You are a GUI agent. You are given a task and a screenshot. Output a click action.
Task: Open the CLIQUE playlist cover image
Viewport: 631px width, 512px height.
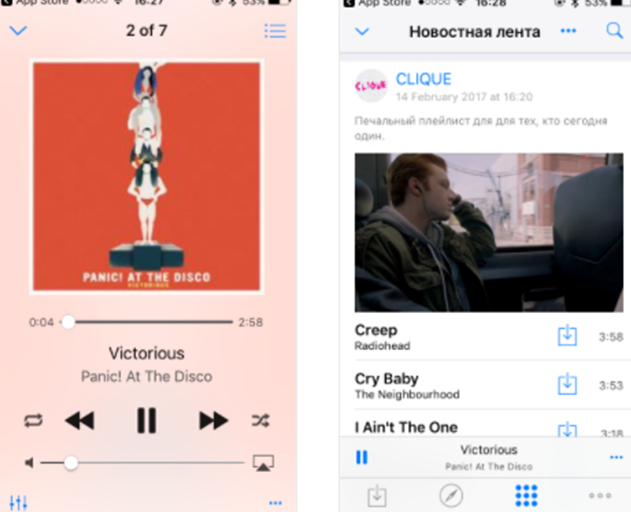pyautogui.click(x=488, y=232)
